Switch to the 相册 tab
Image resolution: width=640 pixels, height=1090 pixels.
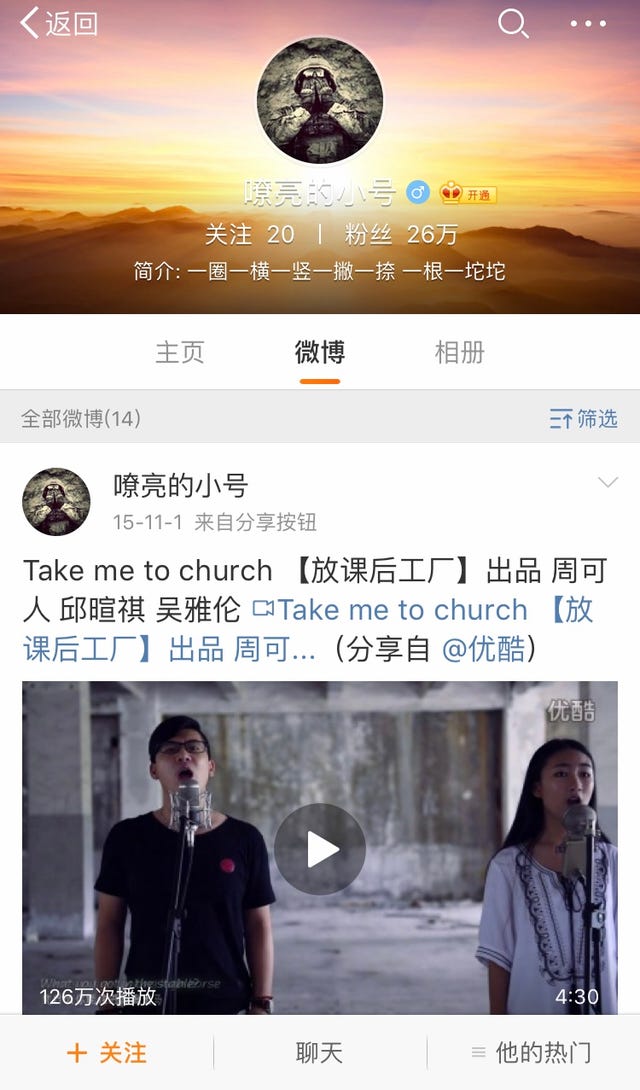click(460, 352)
